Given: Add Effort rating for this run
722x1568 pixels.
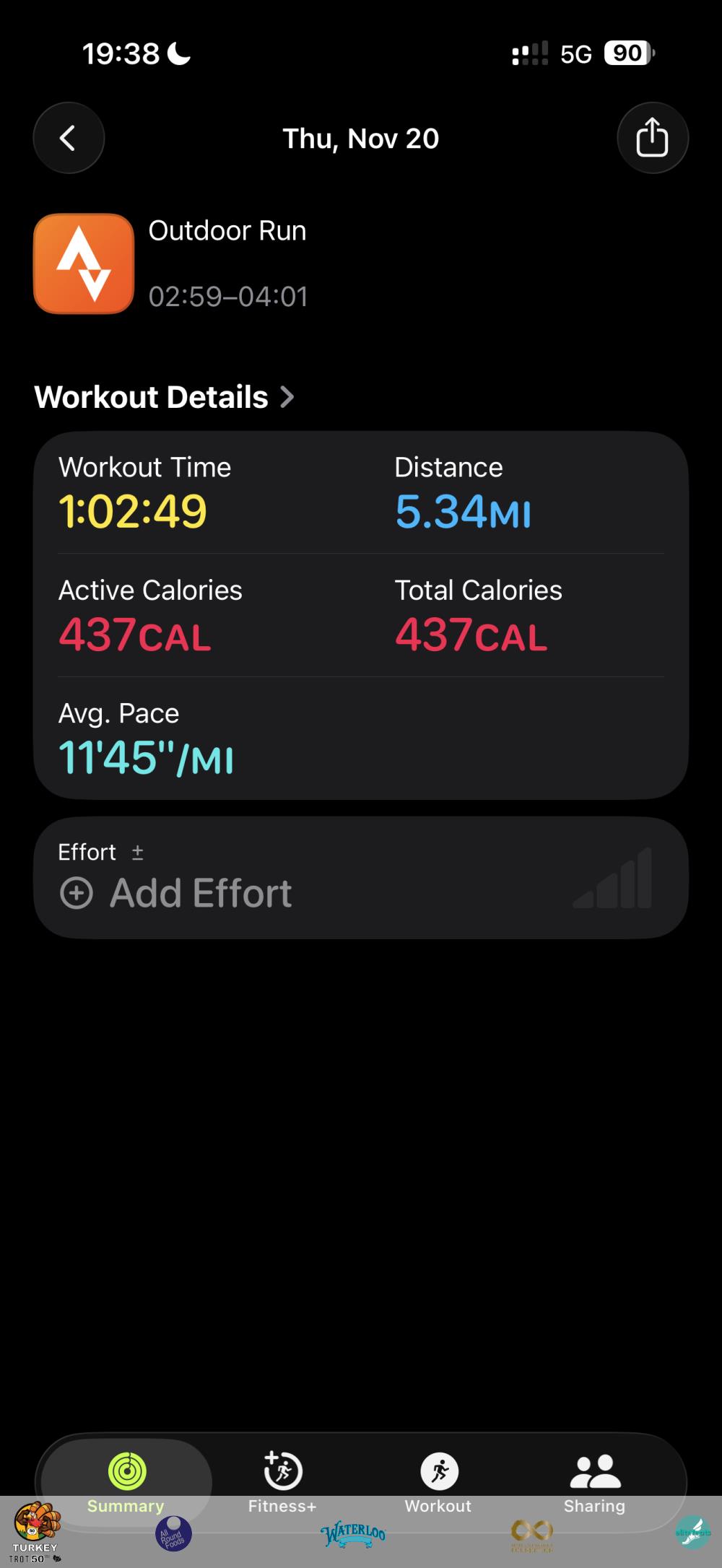Looking at the screenshot, I should tap(177, 893).
